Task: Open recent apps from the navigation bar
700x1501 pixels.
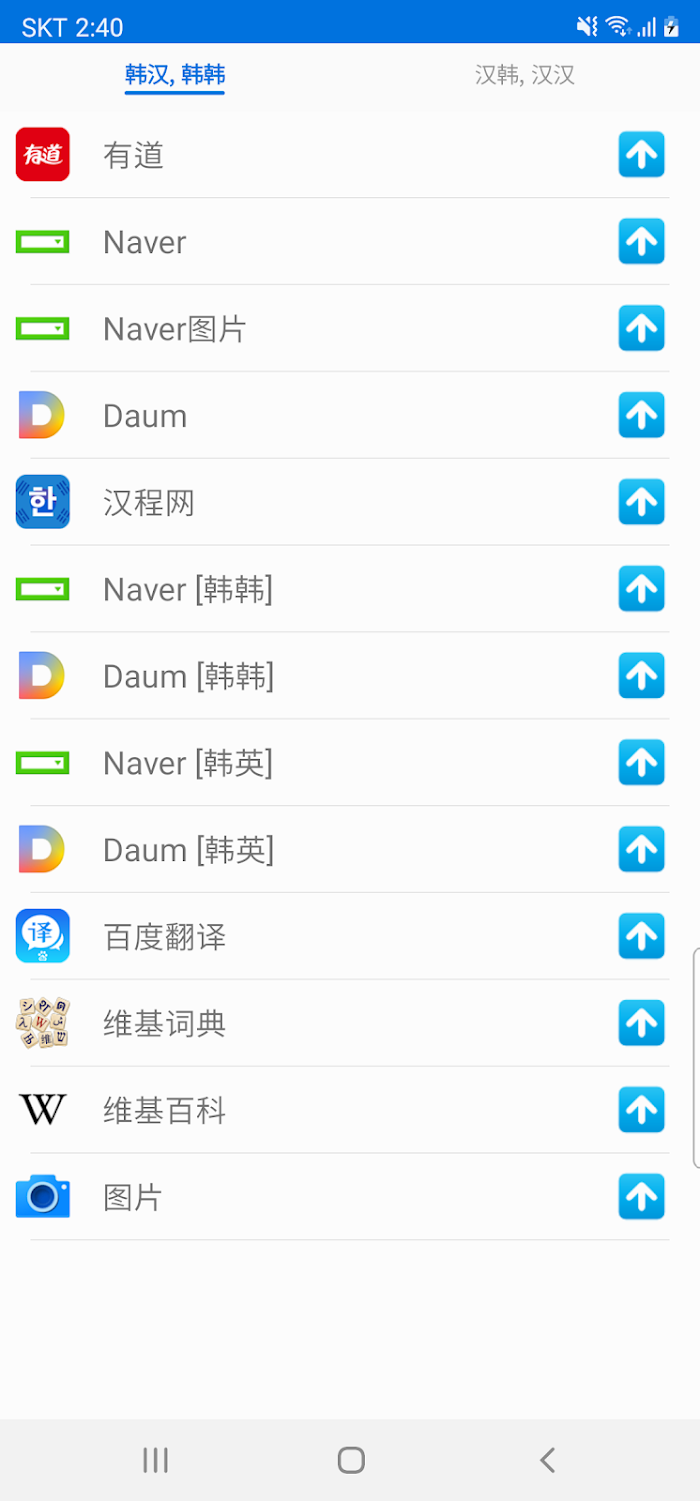Action: coord(155,1460)
